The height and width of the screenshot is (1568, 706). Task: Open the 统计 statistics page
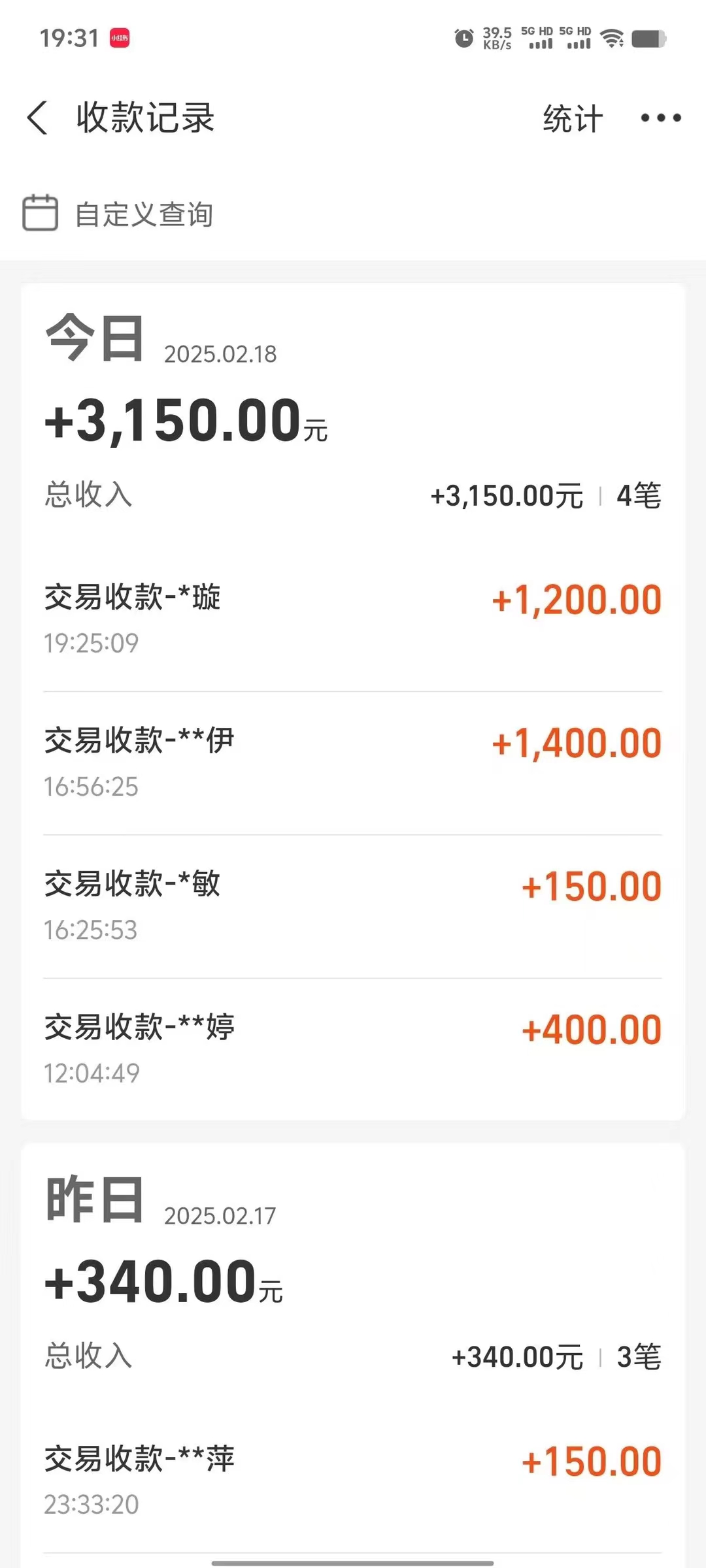572,118
